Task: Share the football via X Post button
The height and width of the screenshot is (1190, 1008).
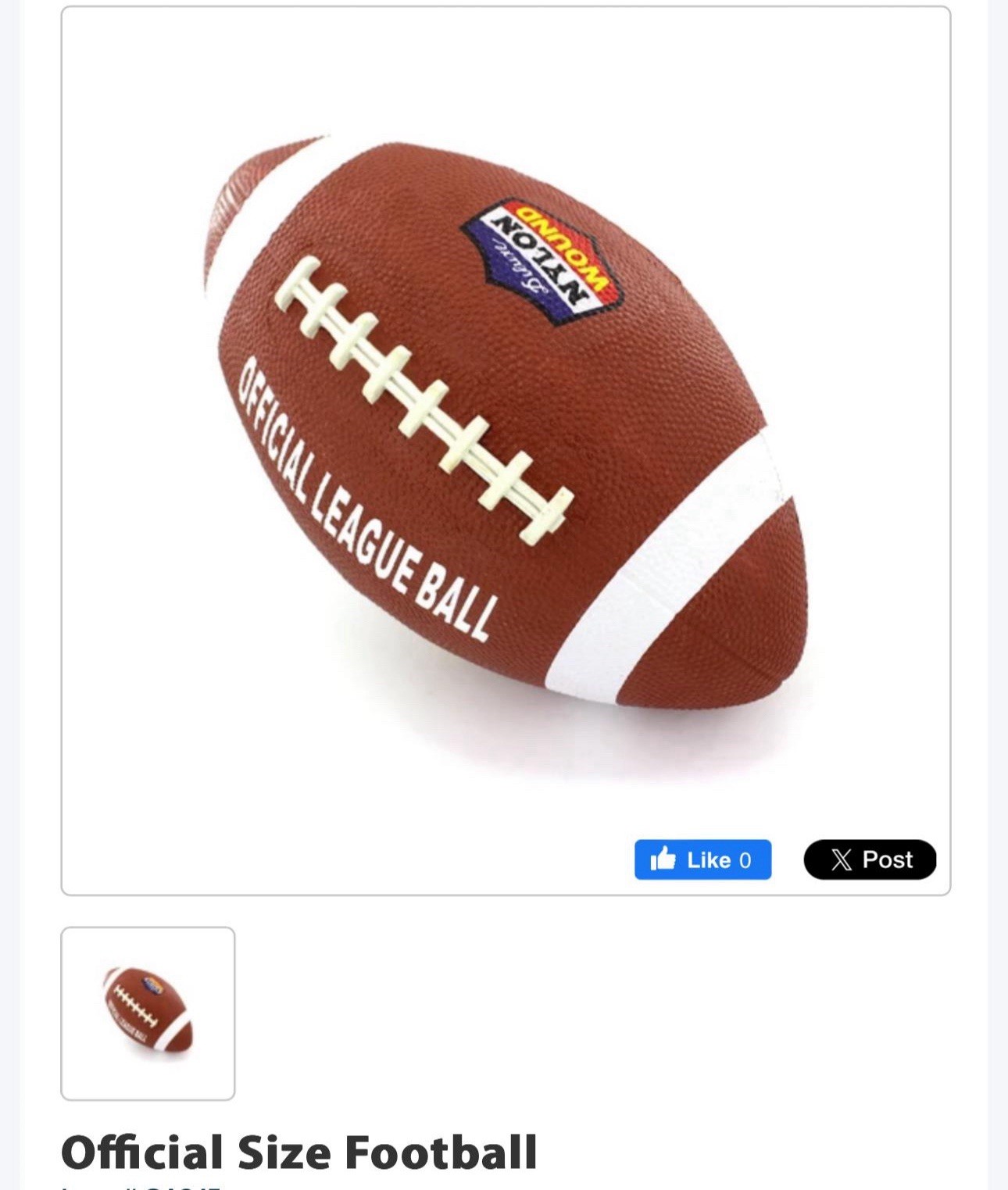Action: pos(869,859)
